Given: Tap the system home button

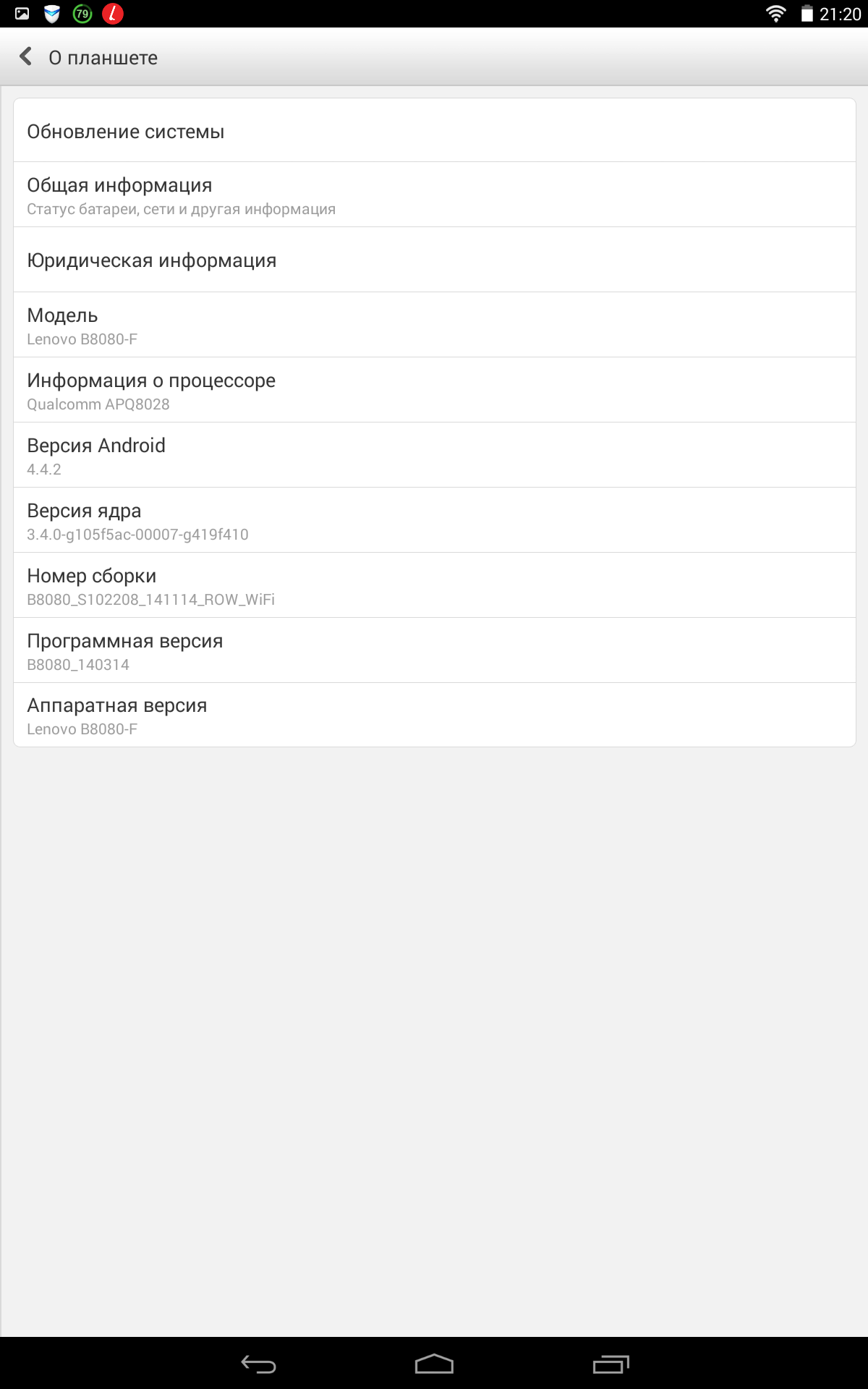Looking at the screenshot, I should click(x=434, y=1364).
